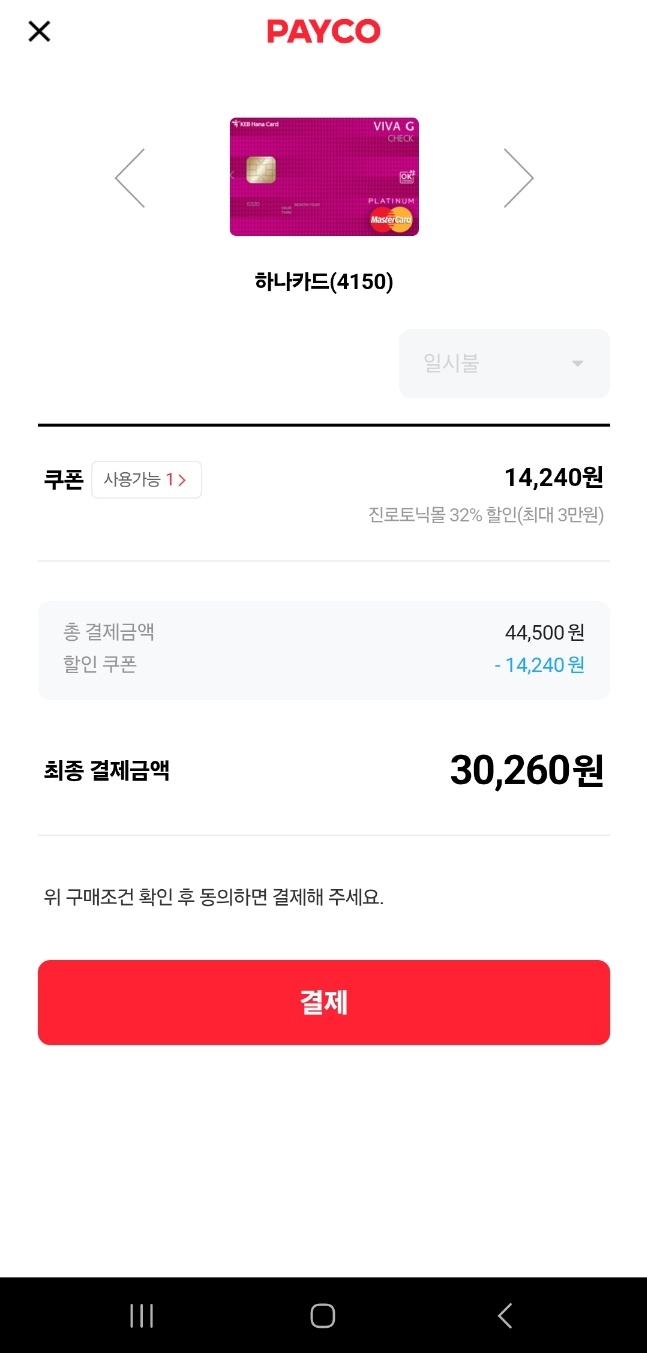Image resolution: width=647 pixels, height=1353 pixels.
Task: Tap the red 결제 pay button
Action: 324,1002
